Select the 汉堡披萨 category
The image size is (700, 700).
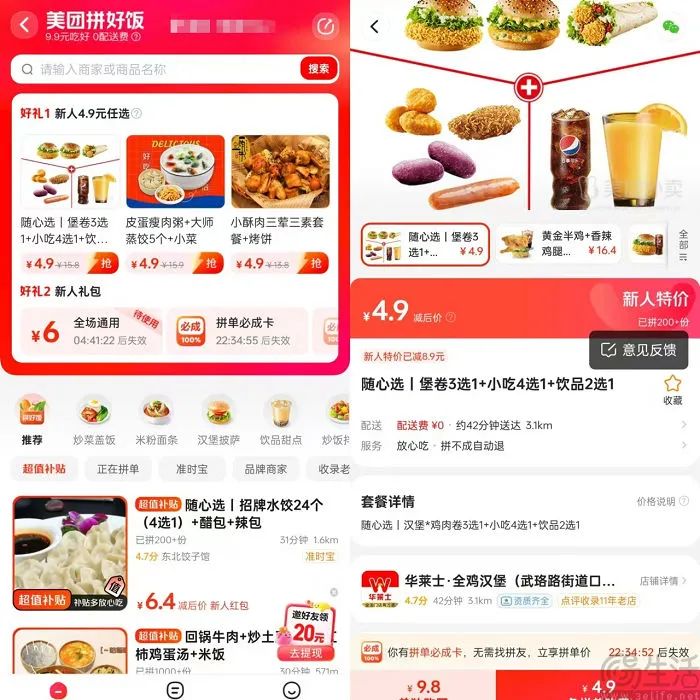click(x=217, y=421)
